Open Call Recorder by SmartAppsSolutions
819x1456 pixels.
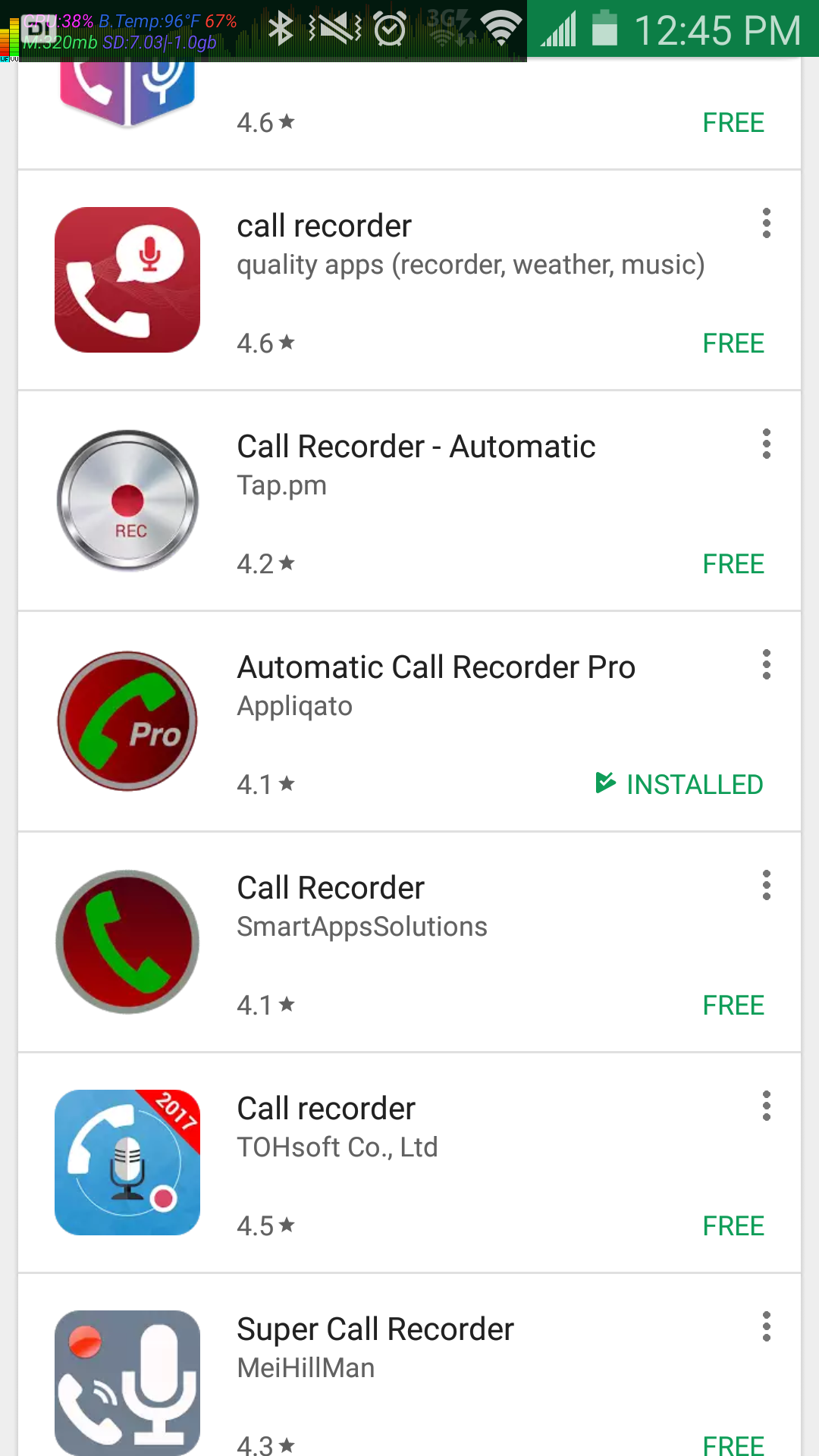pos(409,943)
